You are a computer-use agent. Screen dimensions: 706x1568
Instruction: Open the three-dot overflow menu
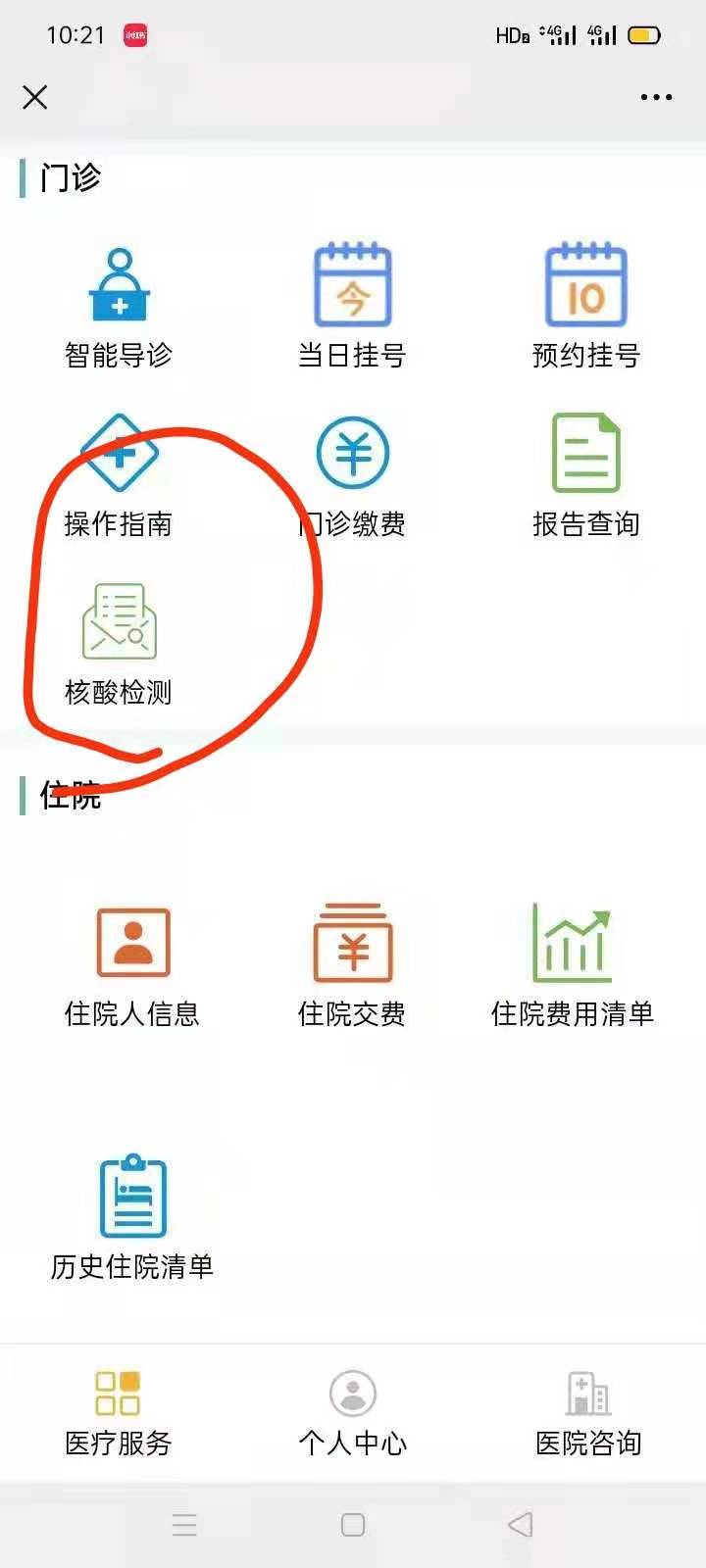coord(656,97)
